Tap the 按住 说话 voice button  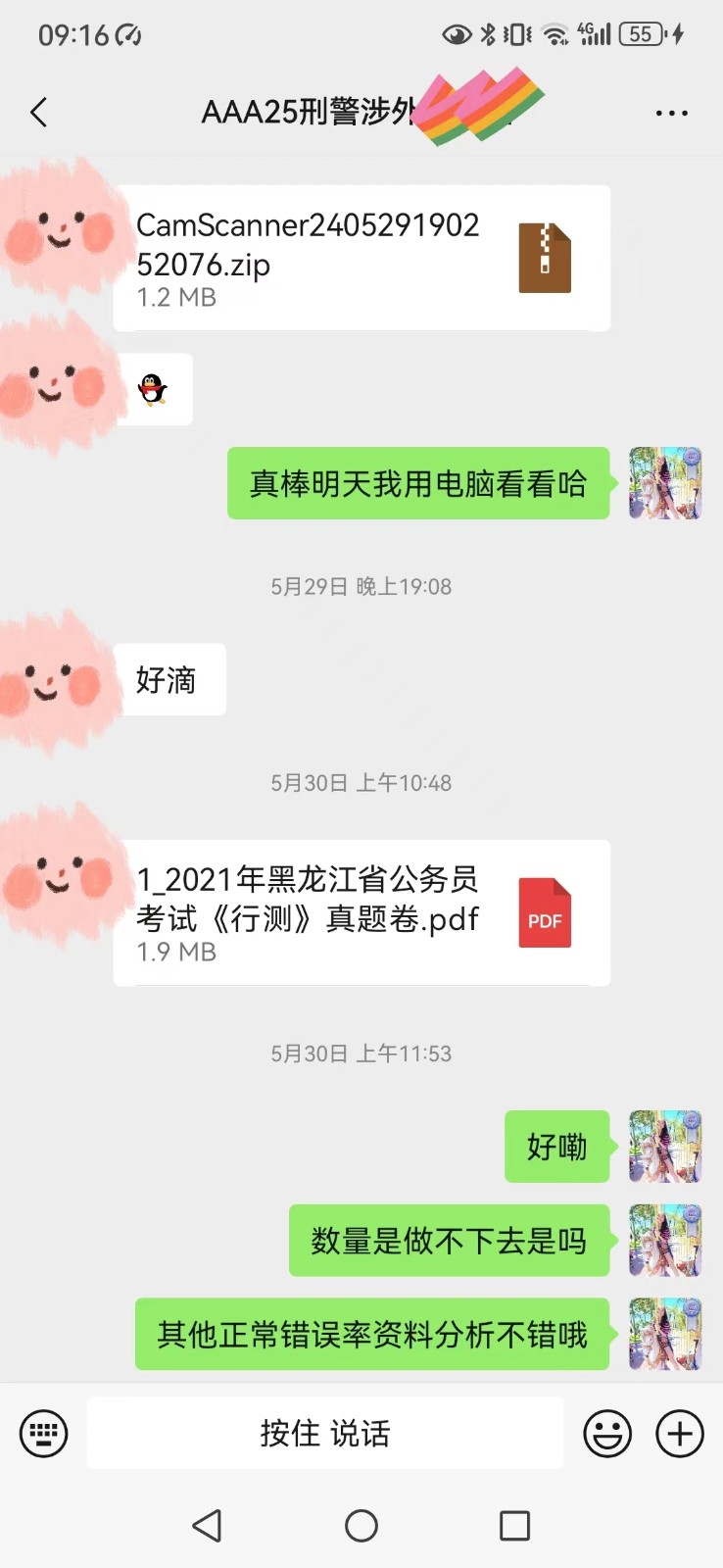[325, 1434]
